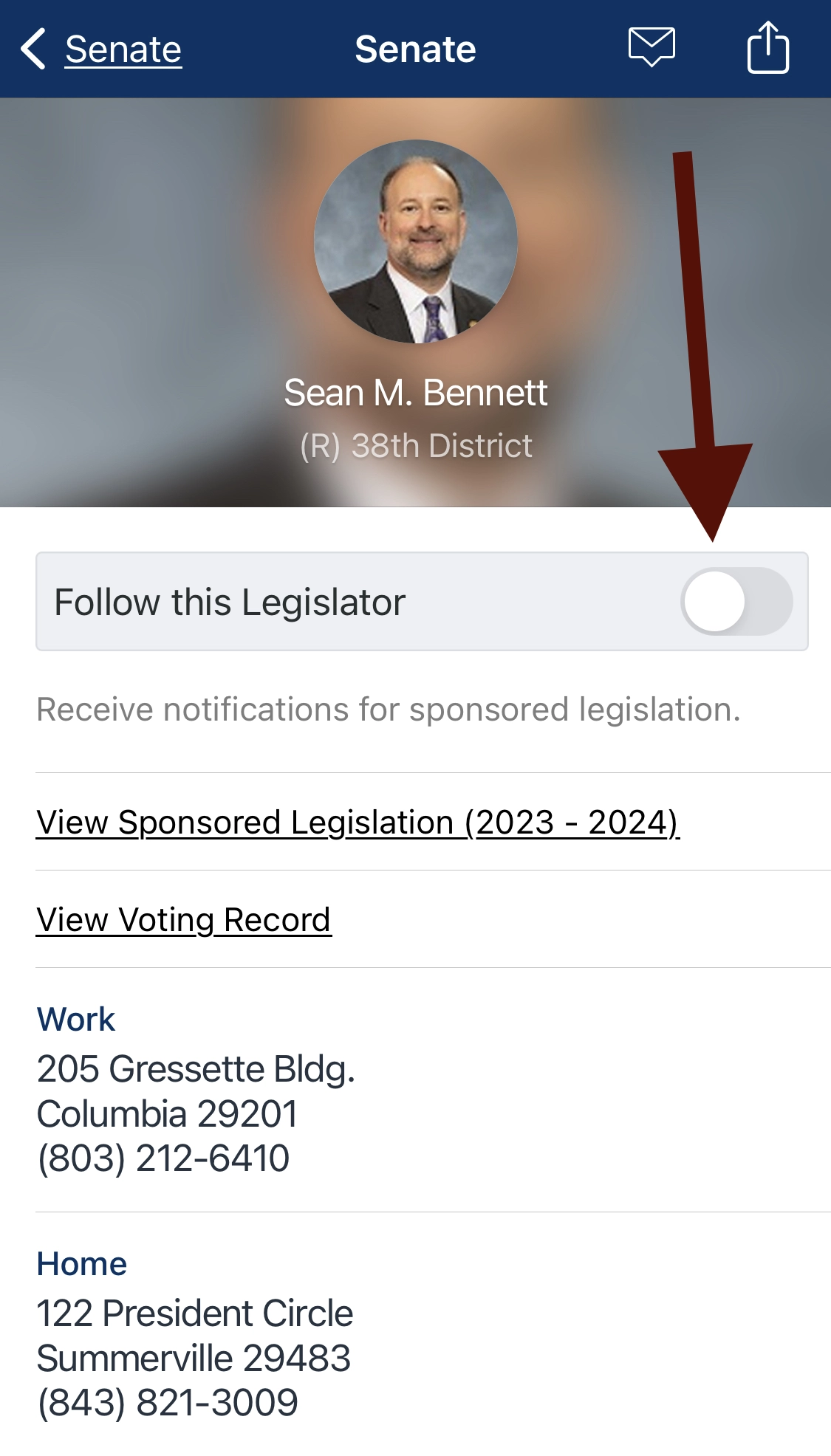Enable Follow this Legislator switch

tap(736, 601)
